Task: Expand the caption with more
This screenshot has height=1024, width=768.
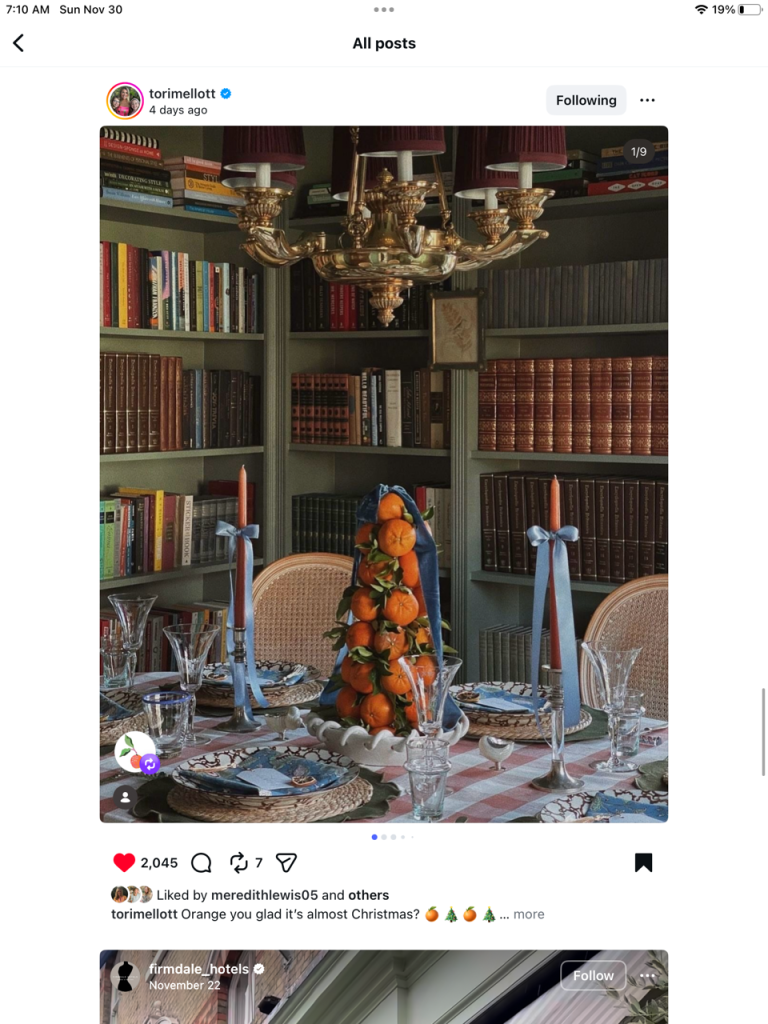Action: pyautogui.click(x=529, y=914)
